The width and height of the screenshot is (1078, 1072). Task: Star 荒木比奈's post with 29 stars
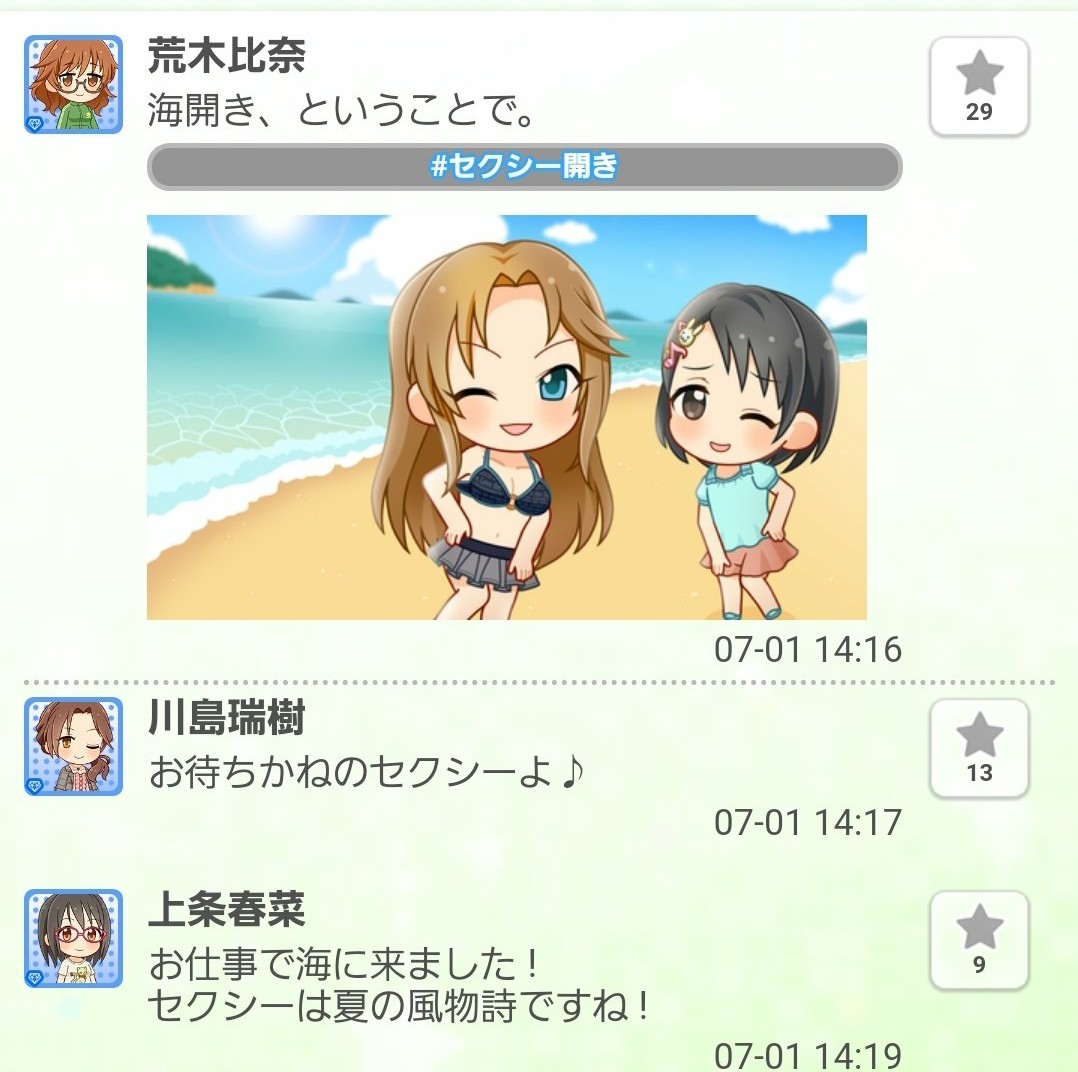coord(979,87)
